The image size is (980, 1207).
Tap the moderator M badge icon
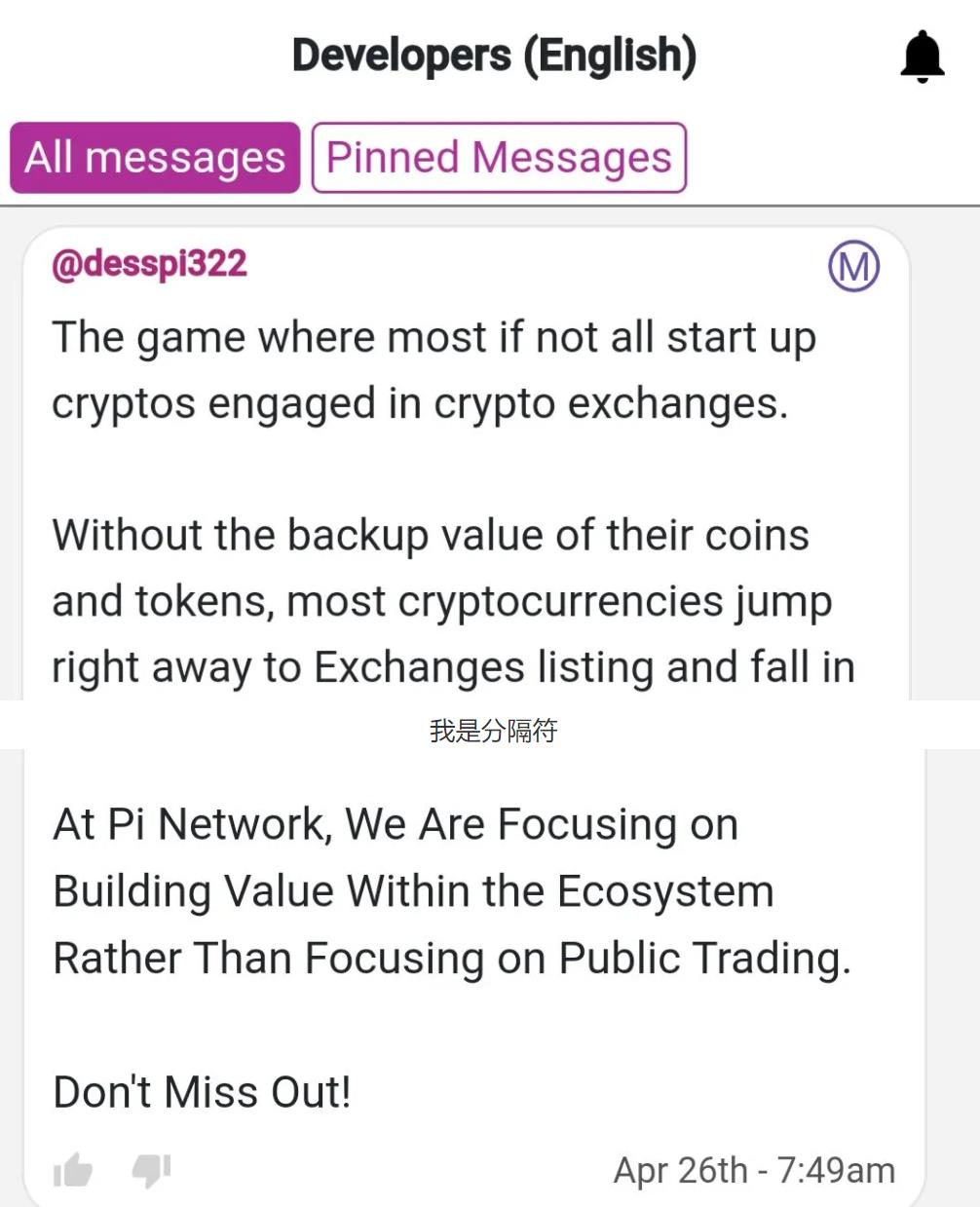(853, 267)
